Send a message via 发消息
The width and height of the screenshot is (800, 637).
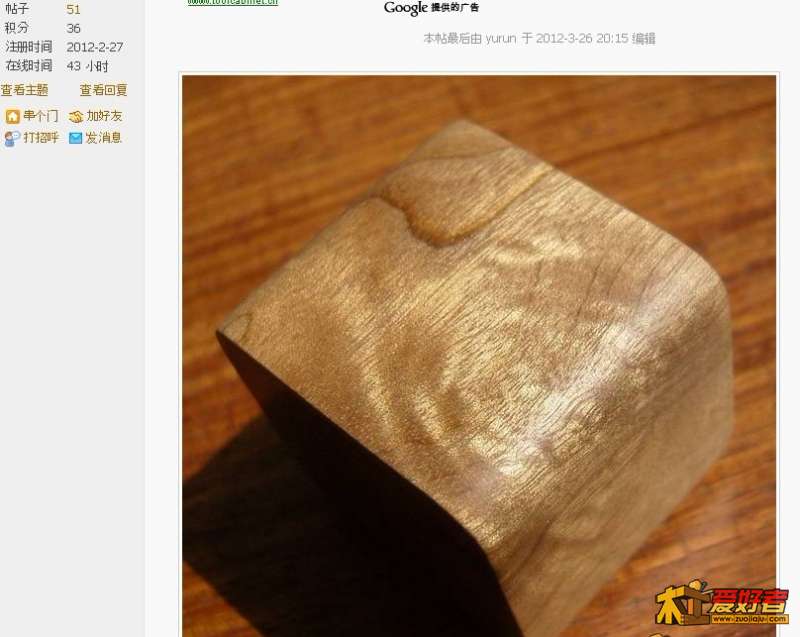103,138
